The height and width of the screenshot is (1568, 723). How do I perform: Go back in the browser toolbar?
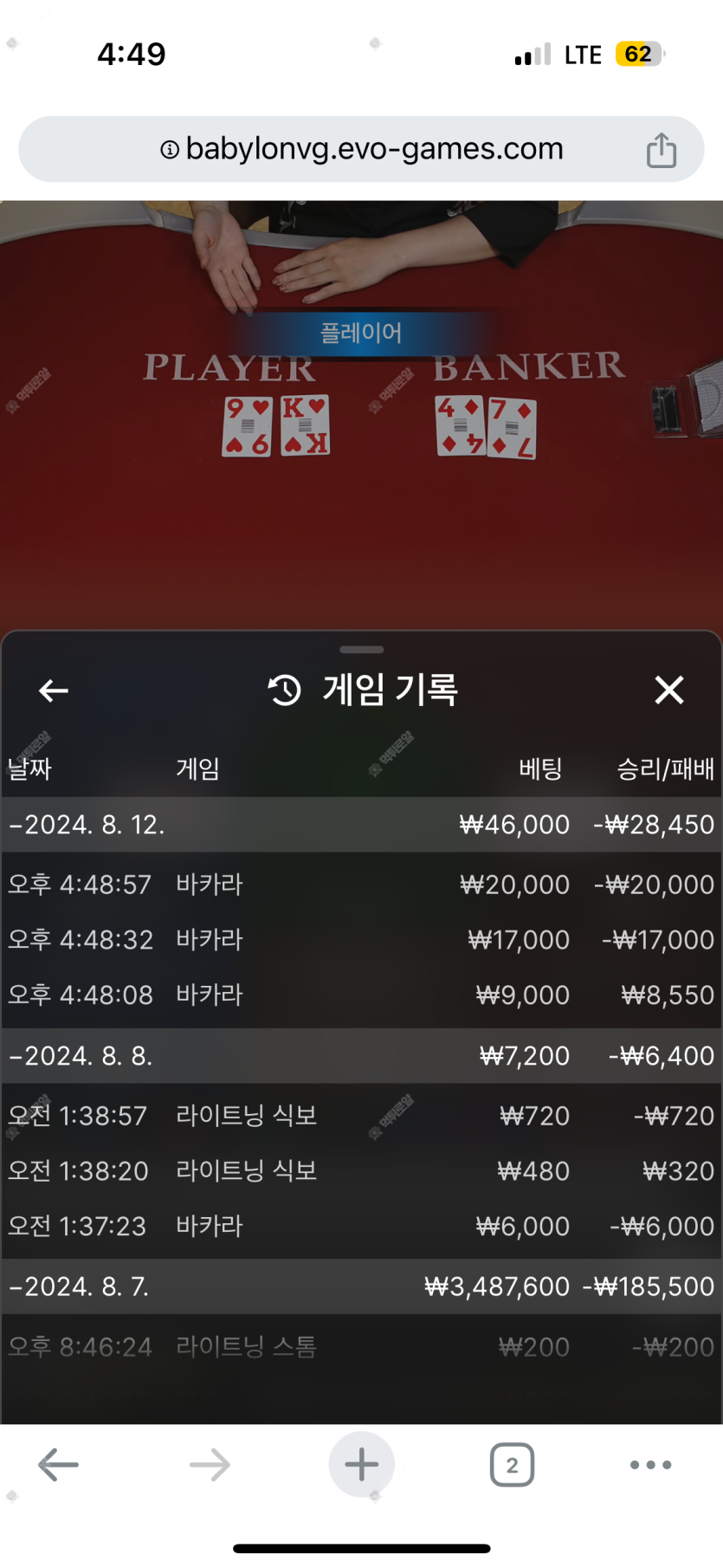[59, 1465]
